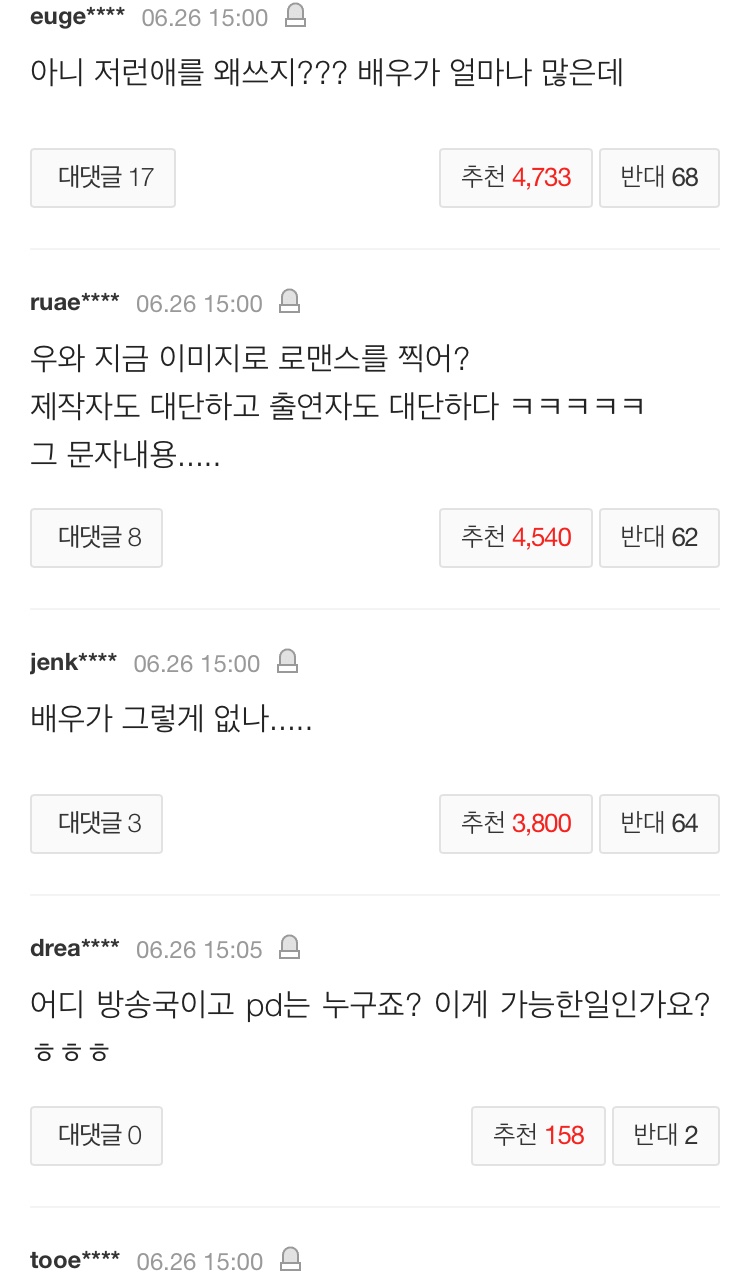Report euge****'s comment via the siren icon
Viewport: 750px width, 1279px height.
click(295, 16)
